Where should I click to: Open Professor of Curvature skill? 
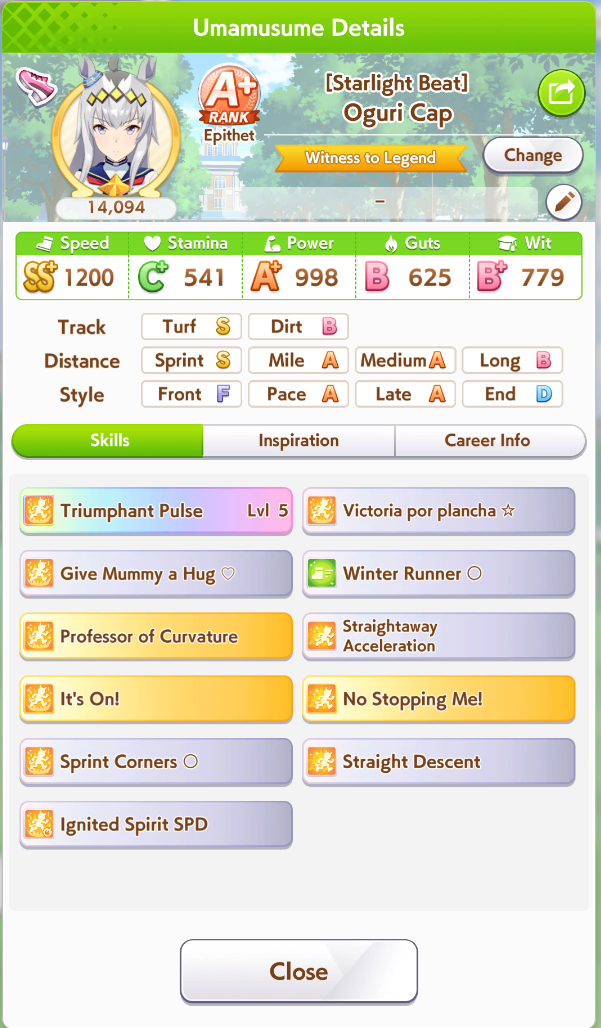coord(156,636)
